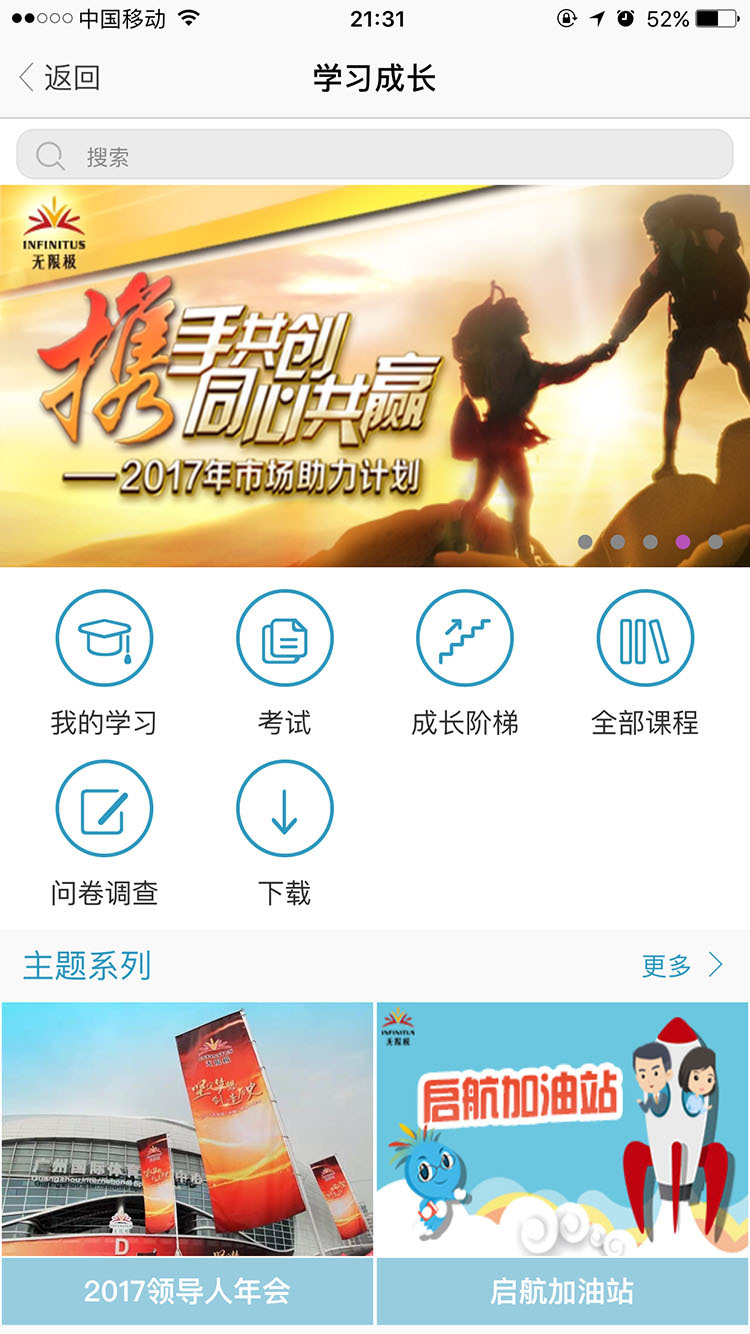Open the 2017年市场助力计划 banner
The height and width of the screenshot is (1334, 750).
coord(375,375)
